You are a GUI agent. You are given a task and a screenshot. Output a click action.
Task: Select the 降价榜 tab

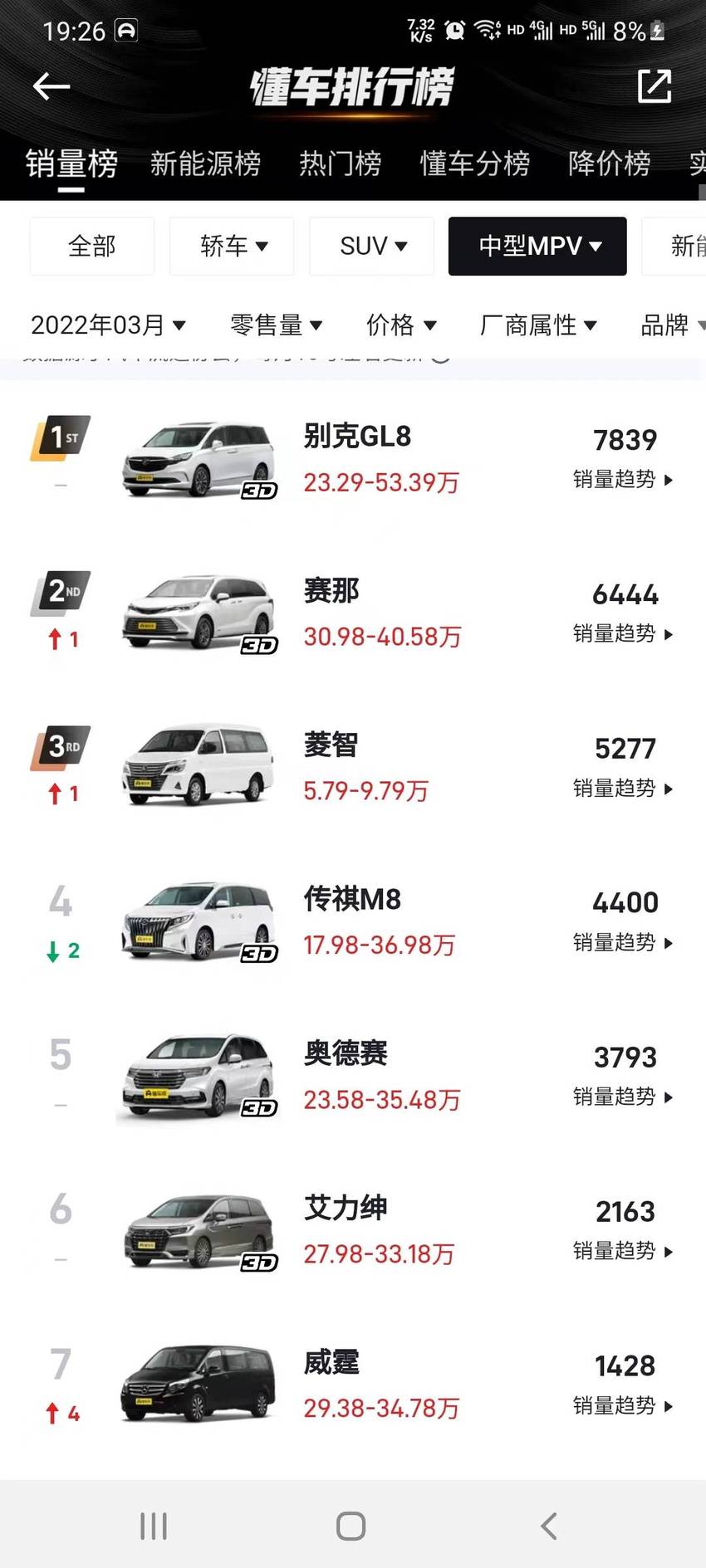click(x=609, y=164)
